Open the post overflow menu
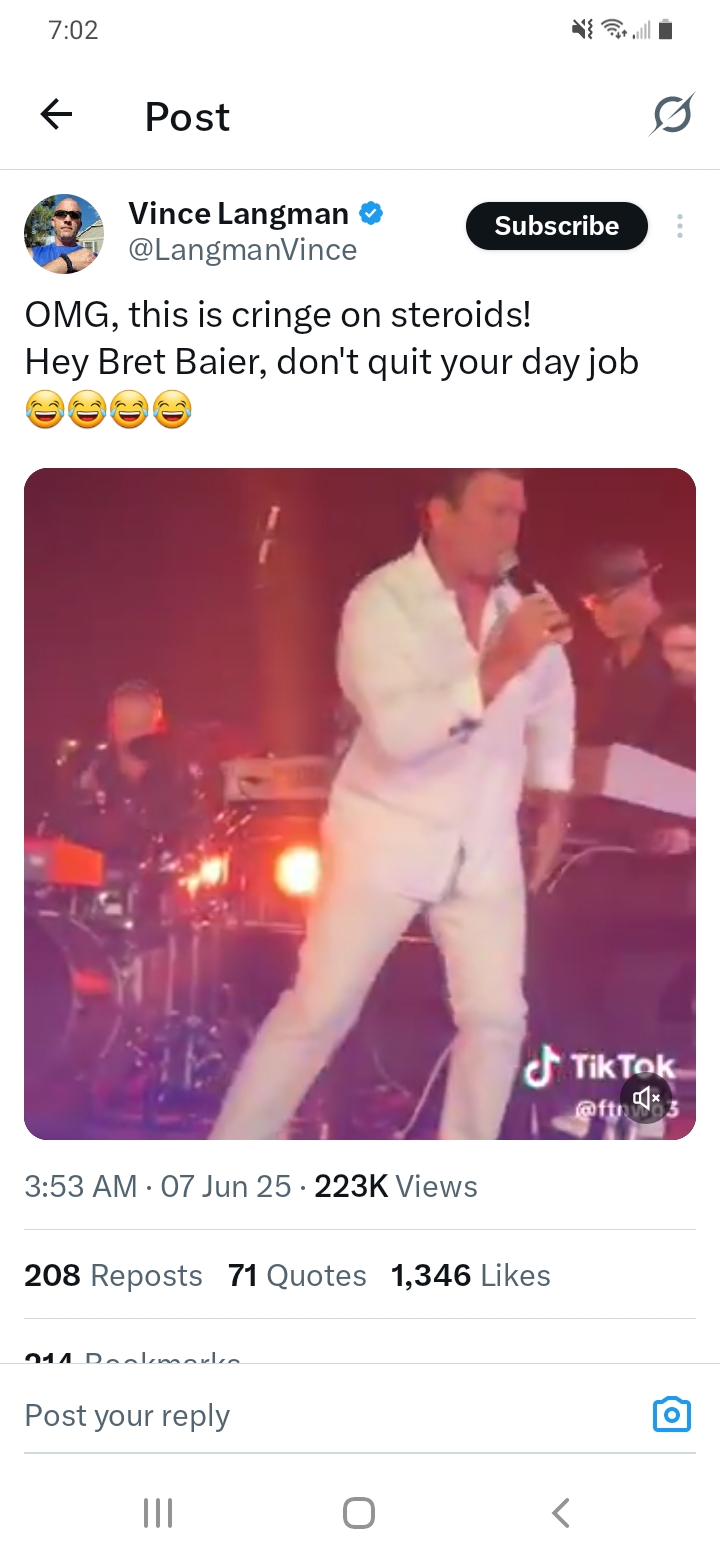The height and width of the screenshot is (1560, 720). point(680,226)
